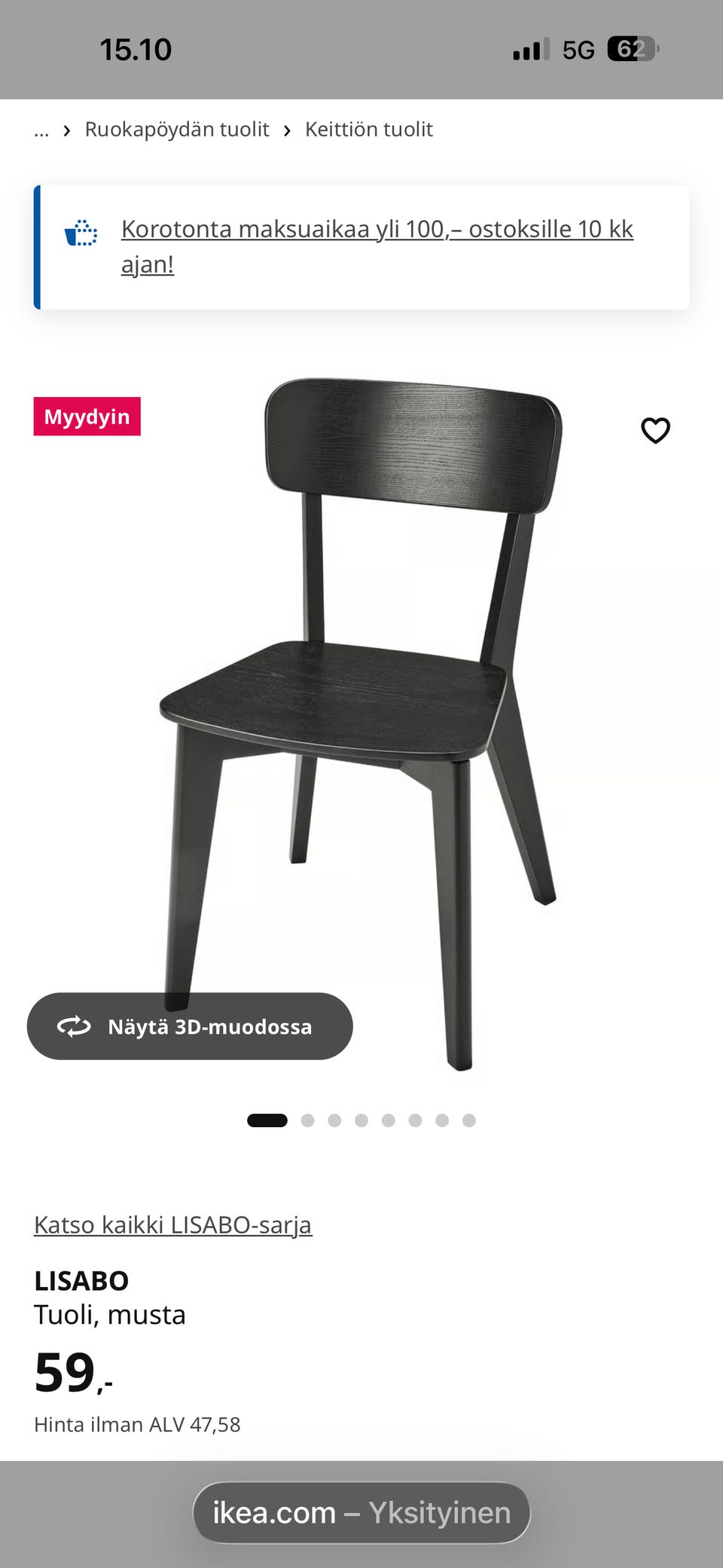Open the Ruokapöydän tuolit breadcrumb
723x1568 pixels.
[176, 130]
